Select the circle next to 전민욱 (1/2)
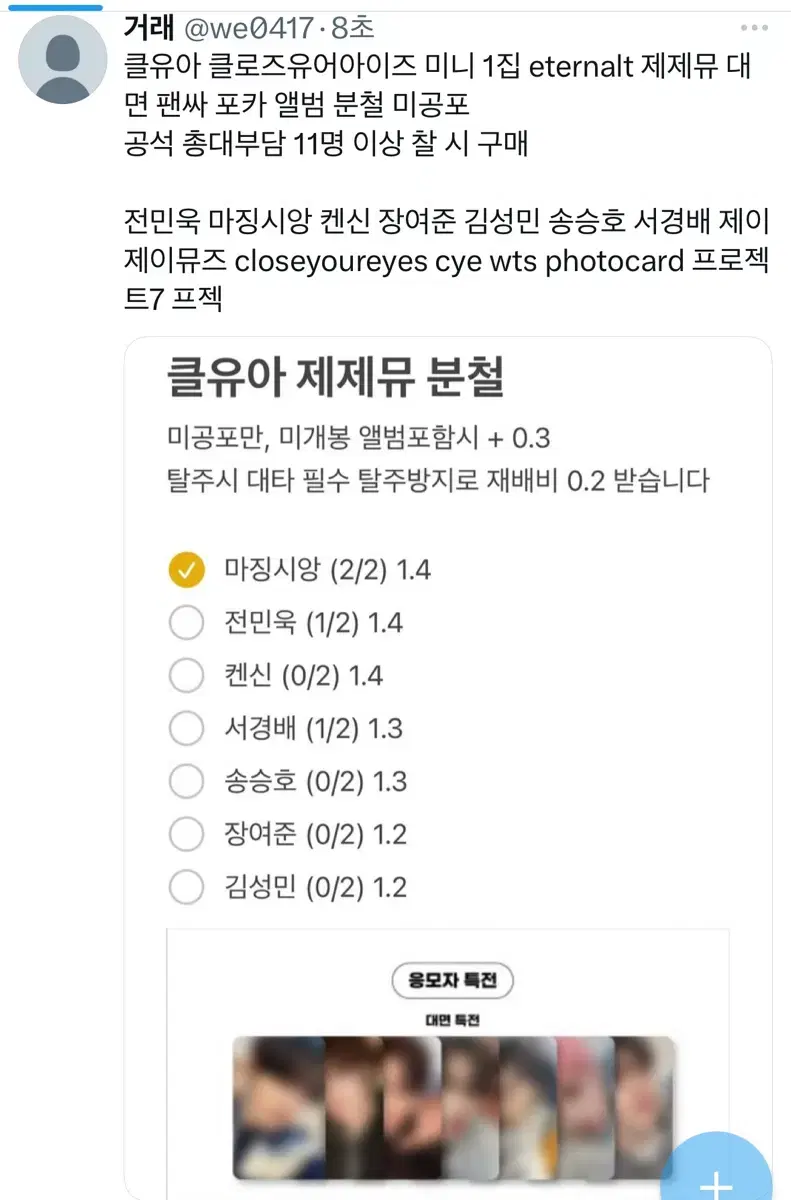Image resolution: width=791 pixels, height=1200 pixels. 186,622
